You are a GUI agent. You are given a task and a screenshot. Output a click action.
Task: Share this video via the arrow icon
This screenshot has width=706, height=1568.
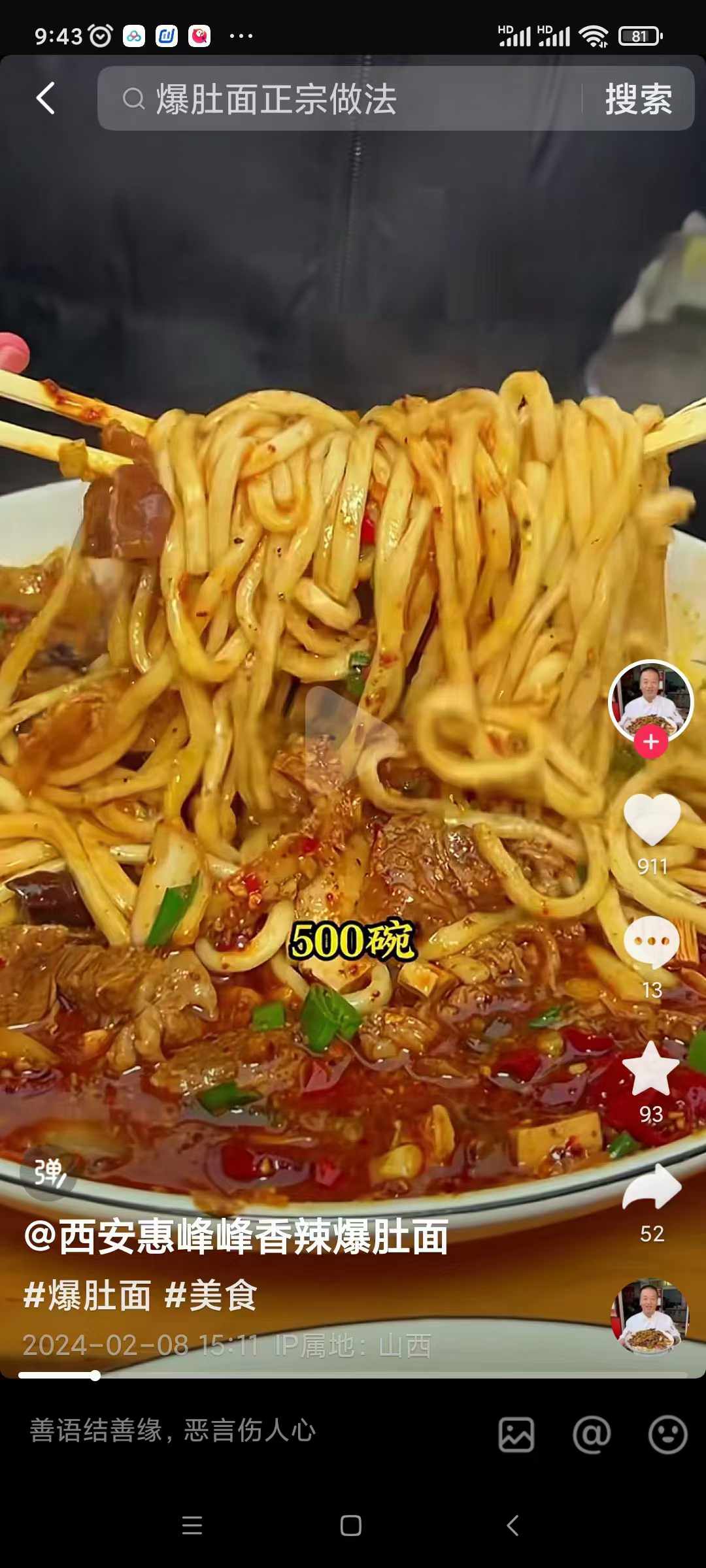click(x=652, y=1188)
